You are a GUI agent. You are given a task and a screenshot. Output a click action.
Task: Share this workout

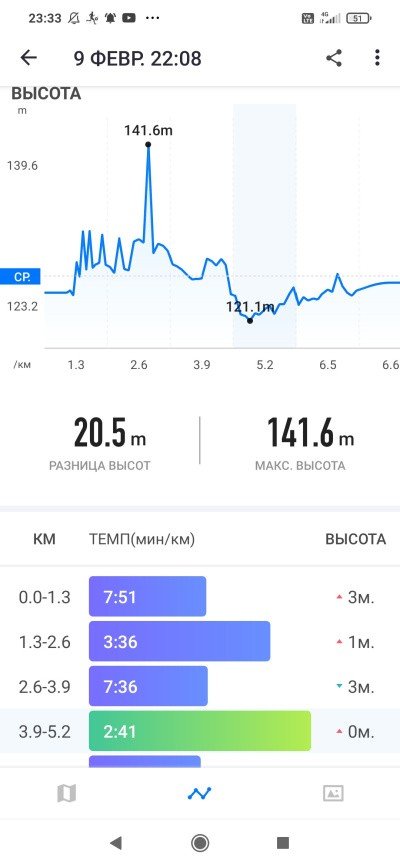click(x=334, y=58)
